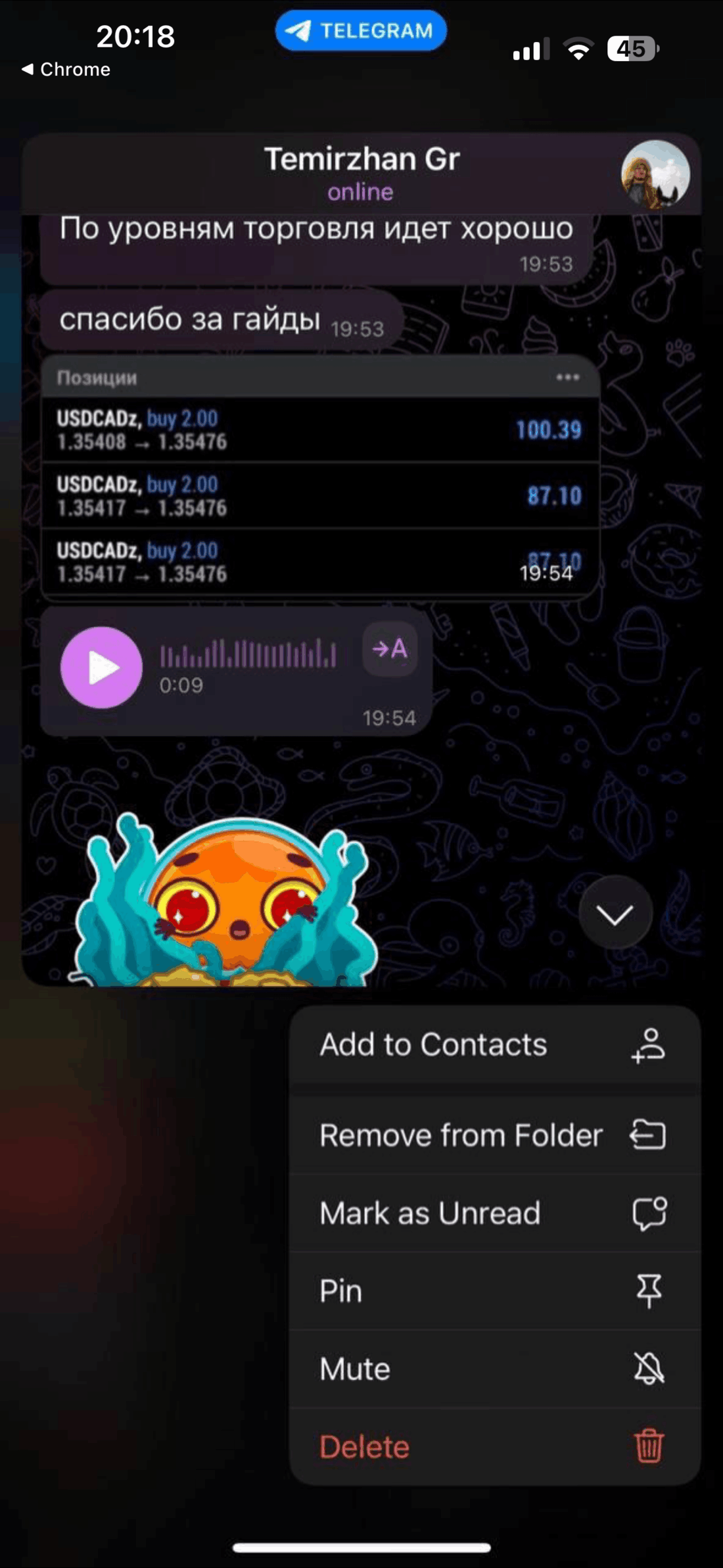
Task: Mark this chat as Unread
Action: 494,1213
